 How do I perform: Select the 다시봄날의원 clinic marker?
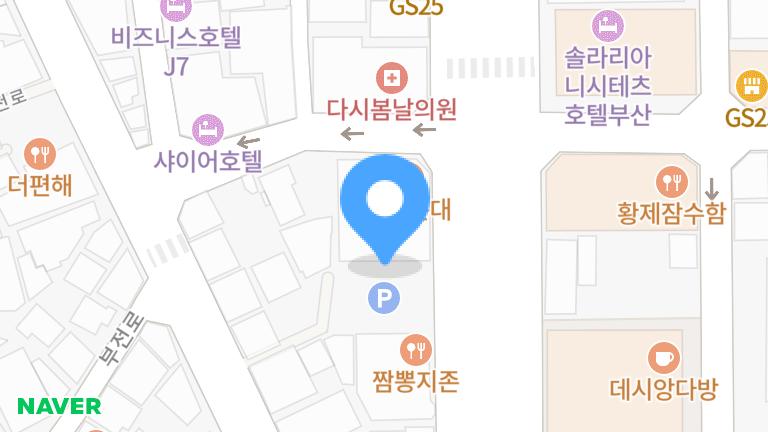point(392,77)
